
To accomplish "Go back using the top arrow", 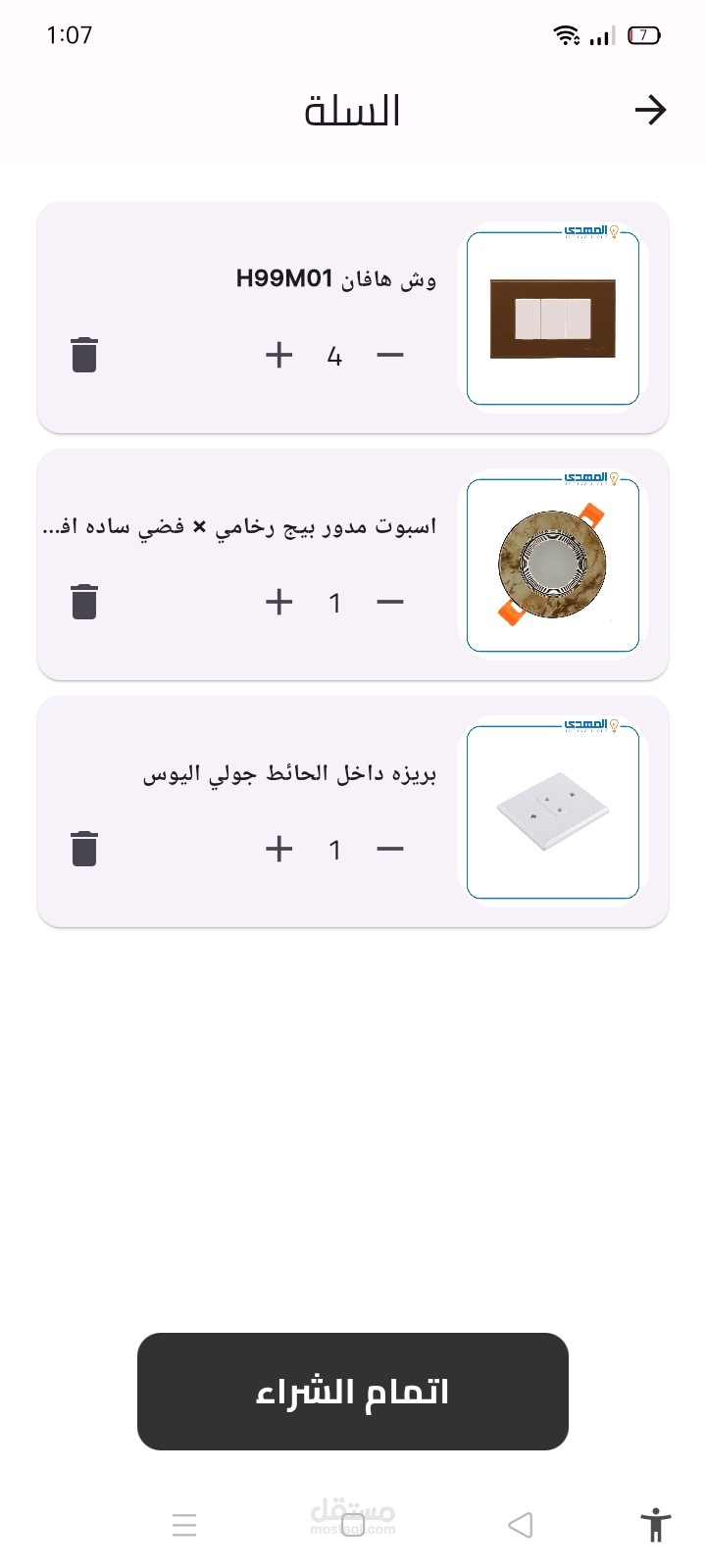I will (x=649, y=110).
